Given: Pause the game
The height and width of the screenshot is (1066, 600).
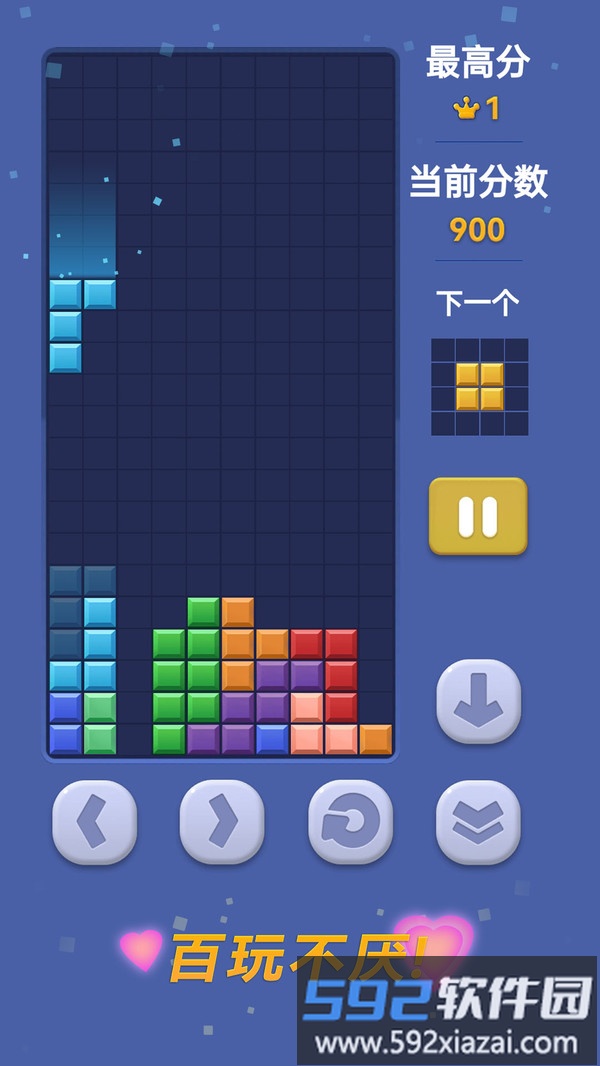Looking at the screenshot, I should [x=478, y=516].
